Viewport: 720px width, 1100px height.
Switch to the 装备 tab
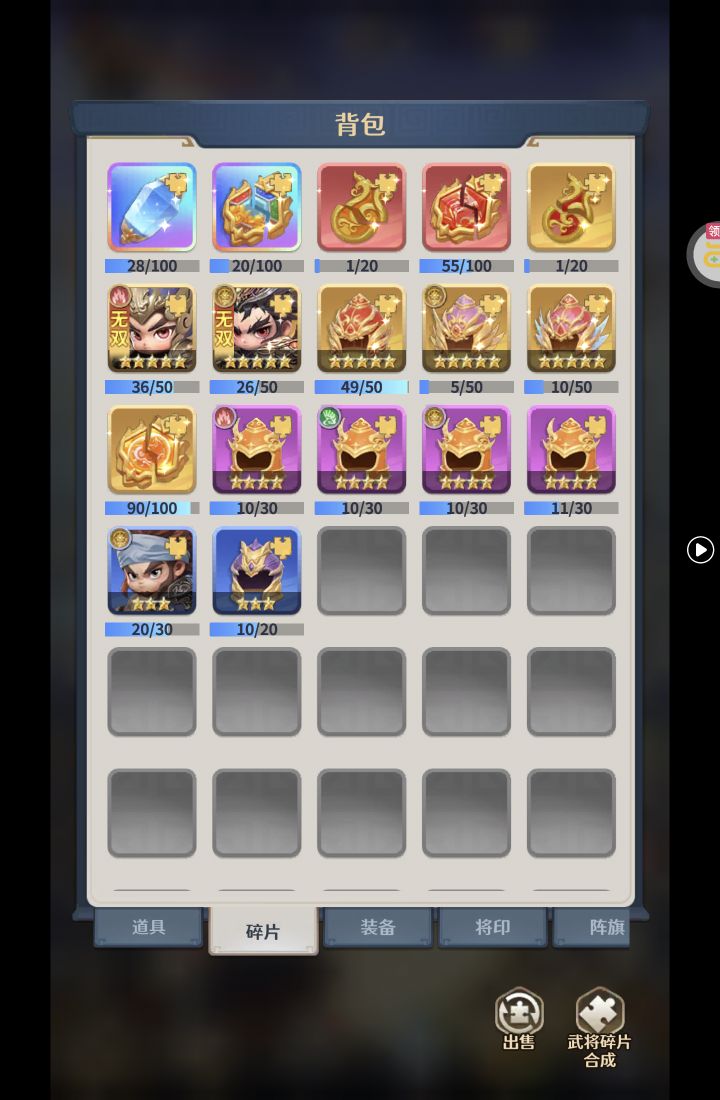coord(378,927)
